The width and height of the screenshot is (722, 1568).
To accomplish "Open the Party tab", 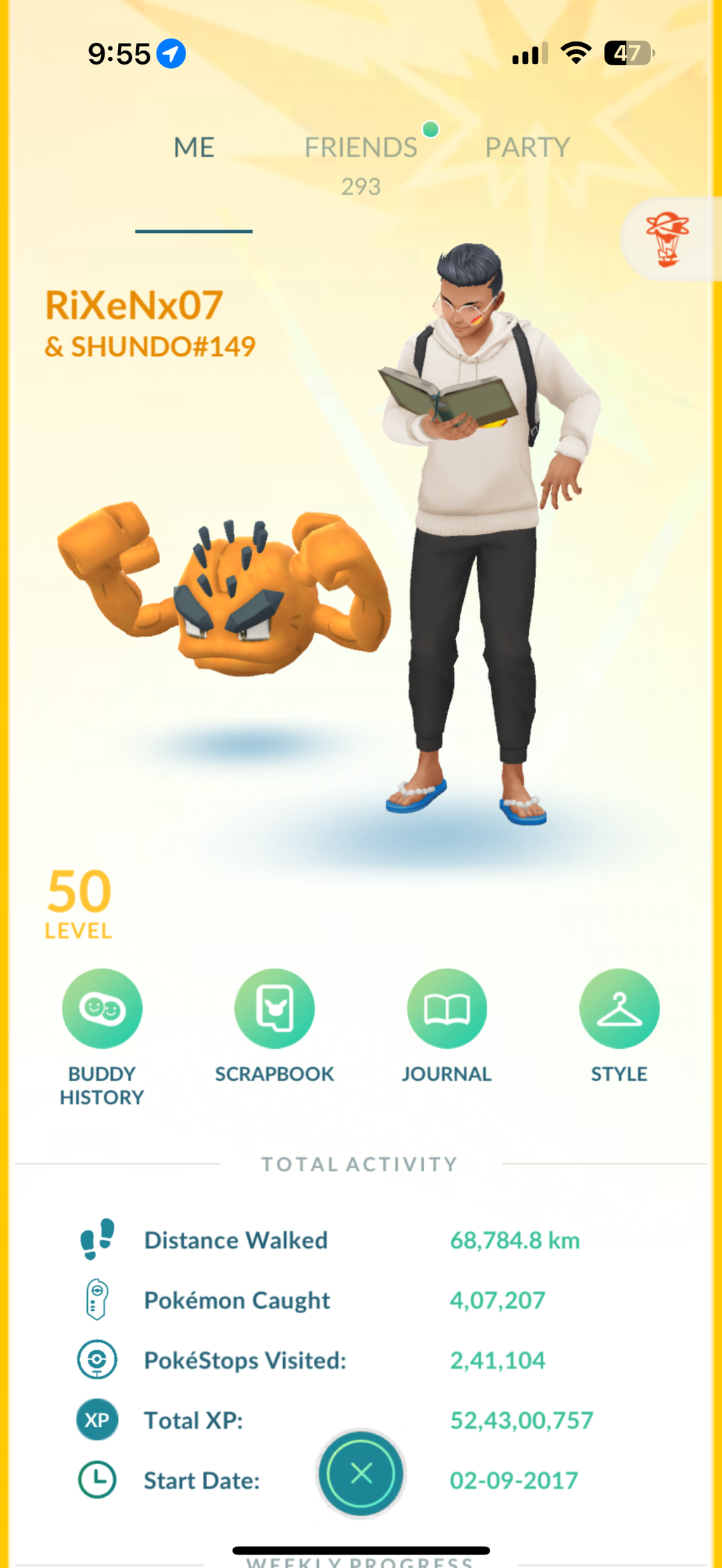I will pyautogui.click(x=527, y=147).
